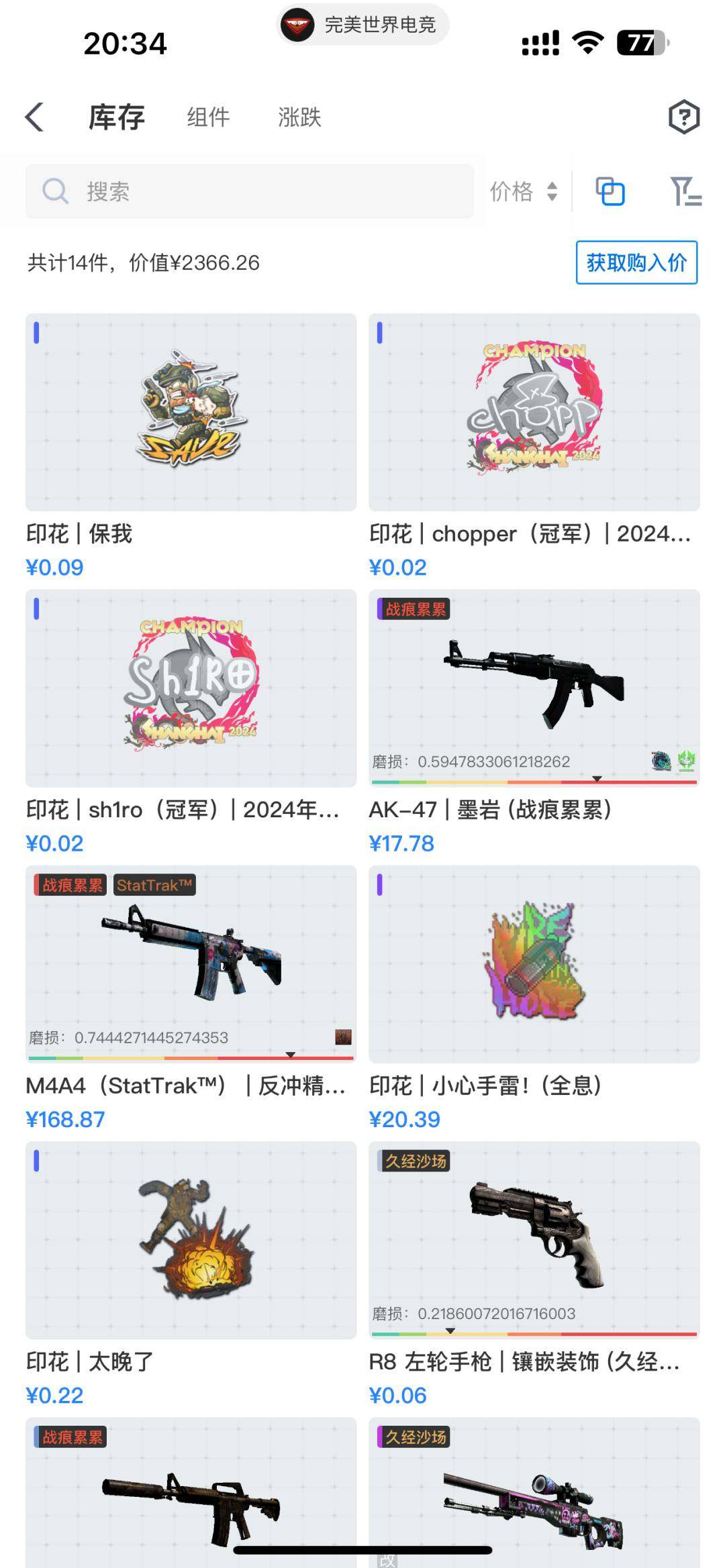Tap the green sticker icon on AK-47 card

685,759
